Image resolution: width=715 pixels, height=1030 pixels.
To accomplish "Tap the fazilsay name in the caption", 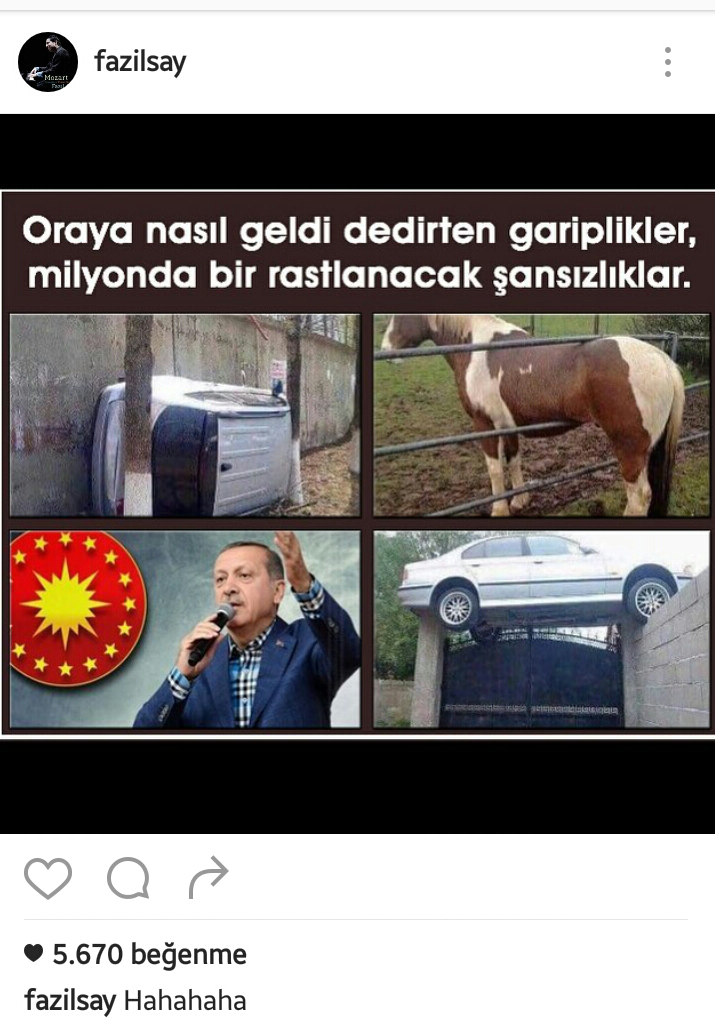I will [69, 1001].
